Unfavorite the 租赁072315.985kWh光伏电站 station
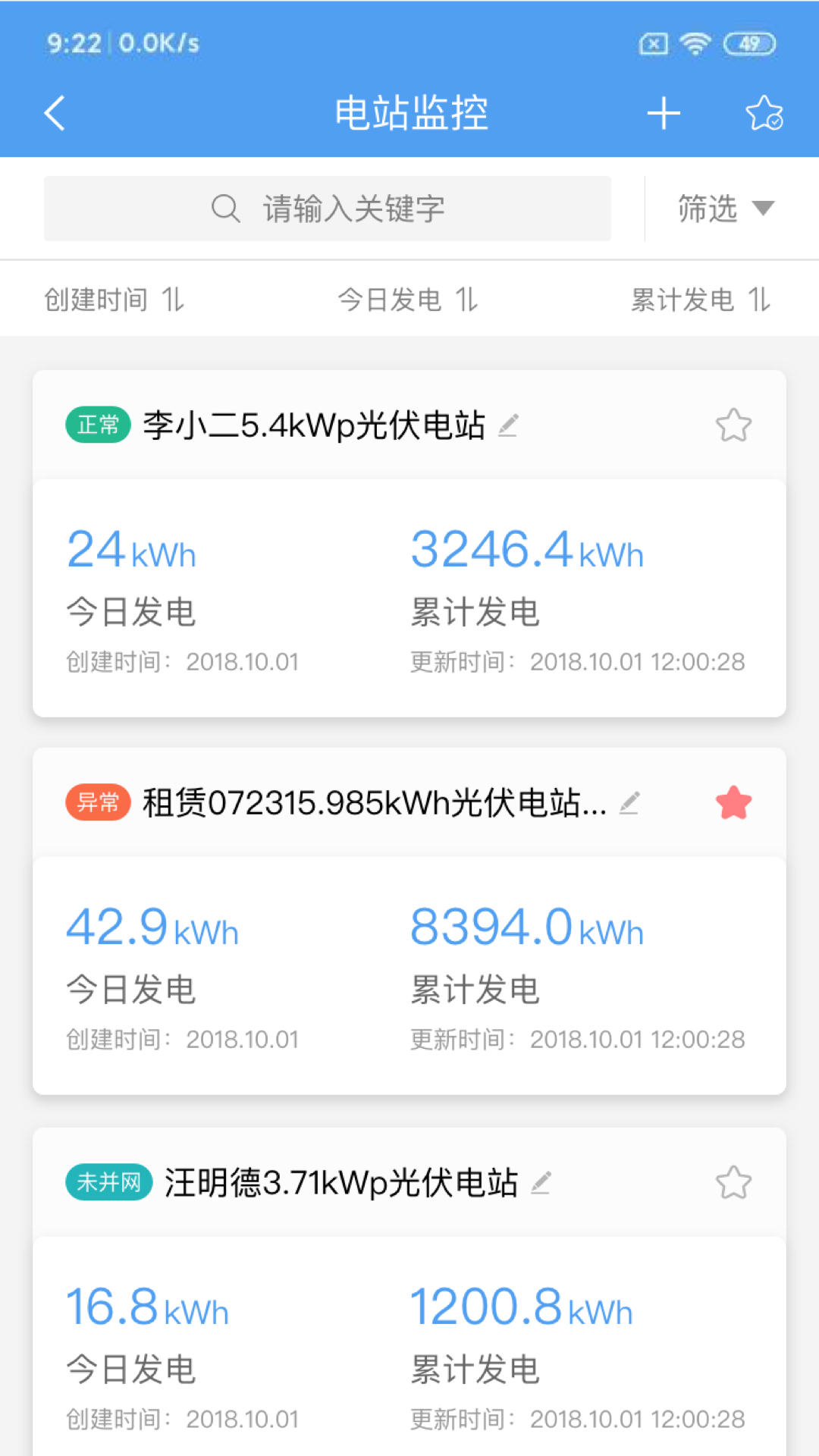The image size is (819, 1456). (x=733, y=803)
